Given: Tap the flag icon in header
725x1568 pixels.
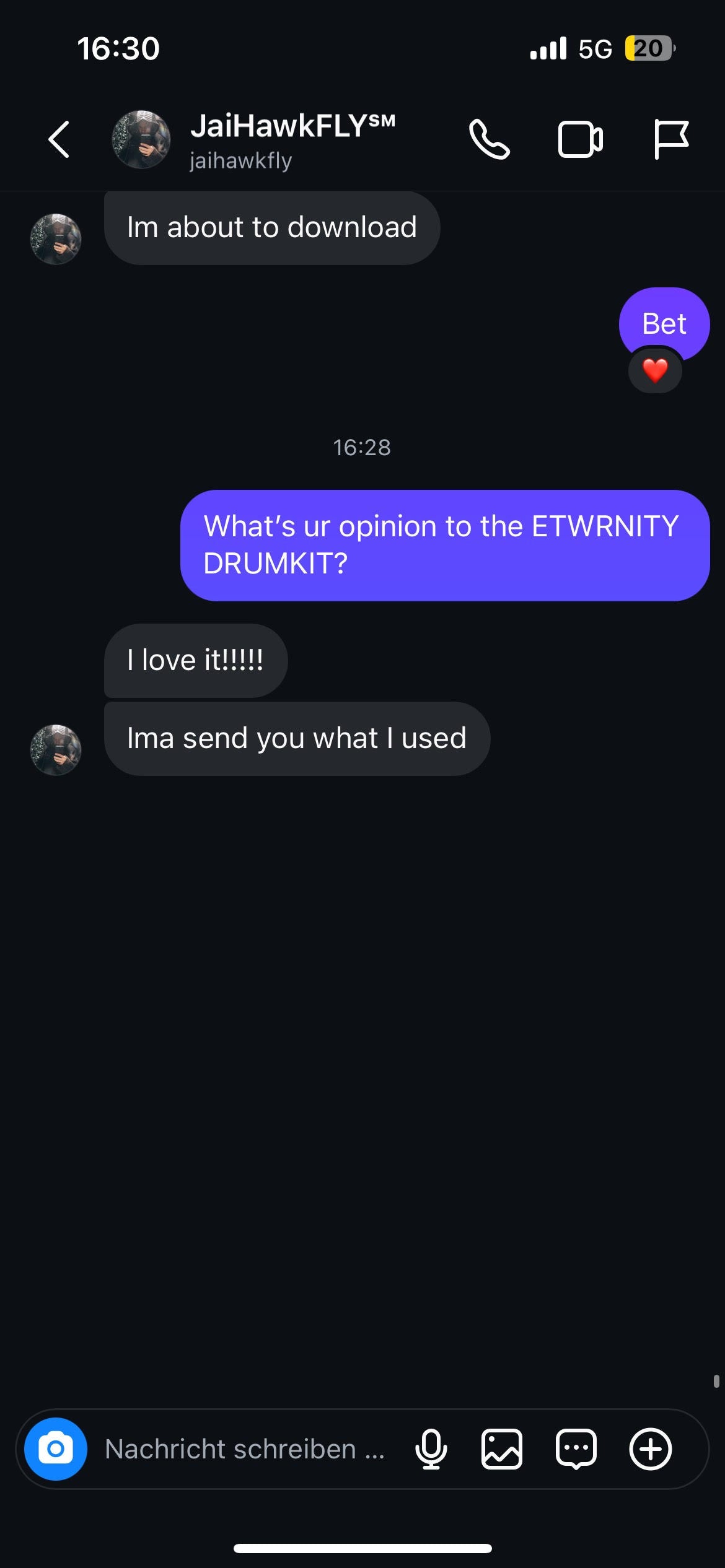Looking at the screenshot, I should click(x=671, y=139).
